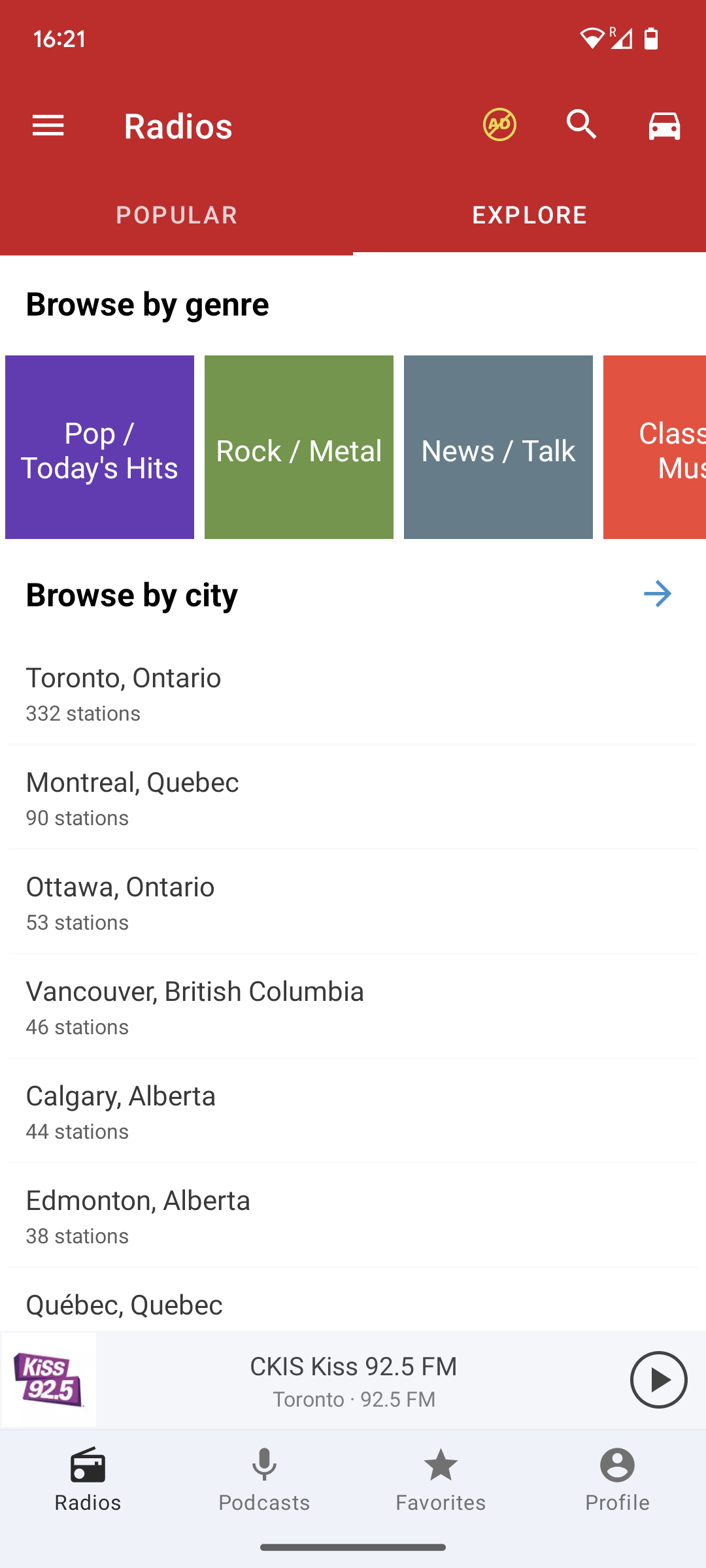The image size is (706, 1568).
Task: Enable car mode
Action: (664, 125)
